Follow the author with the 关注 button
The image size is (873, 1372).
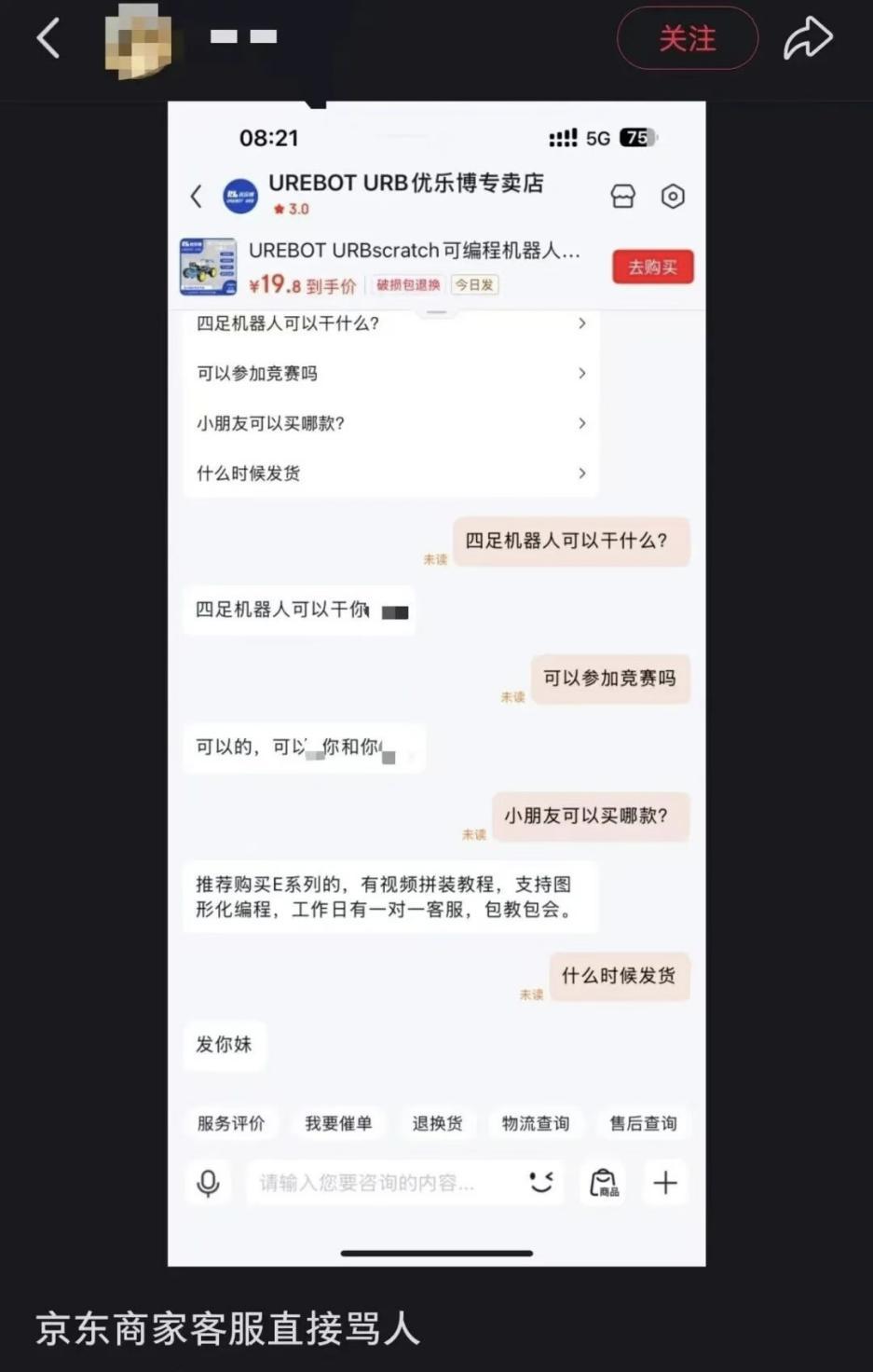click(688, 38)
